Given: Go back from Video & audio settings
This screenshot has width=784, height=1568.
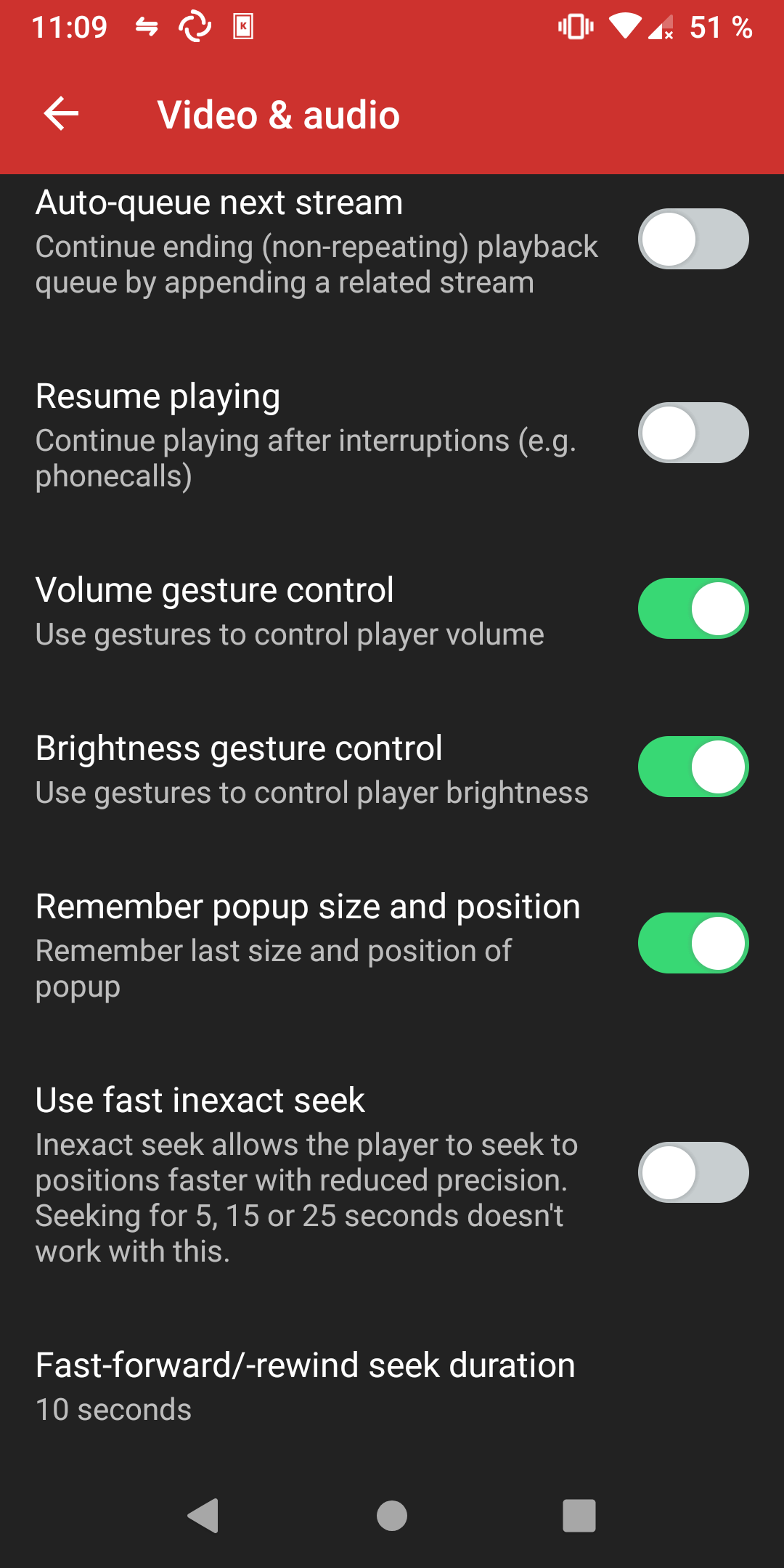Looking at the screenshot, I should point(61,114).
